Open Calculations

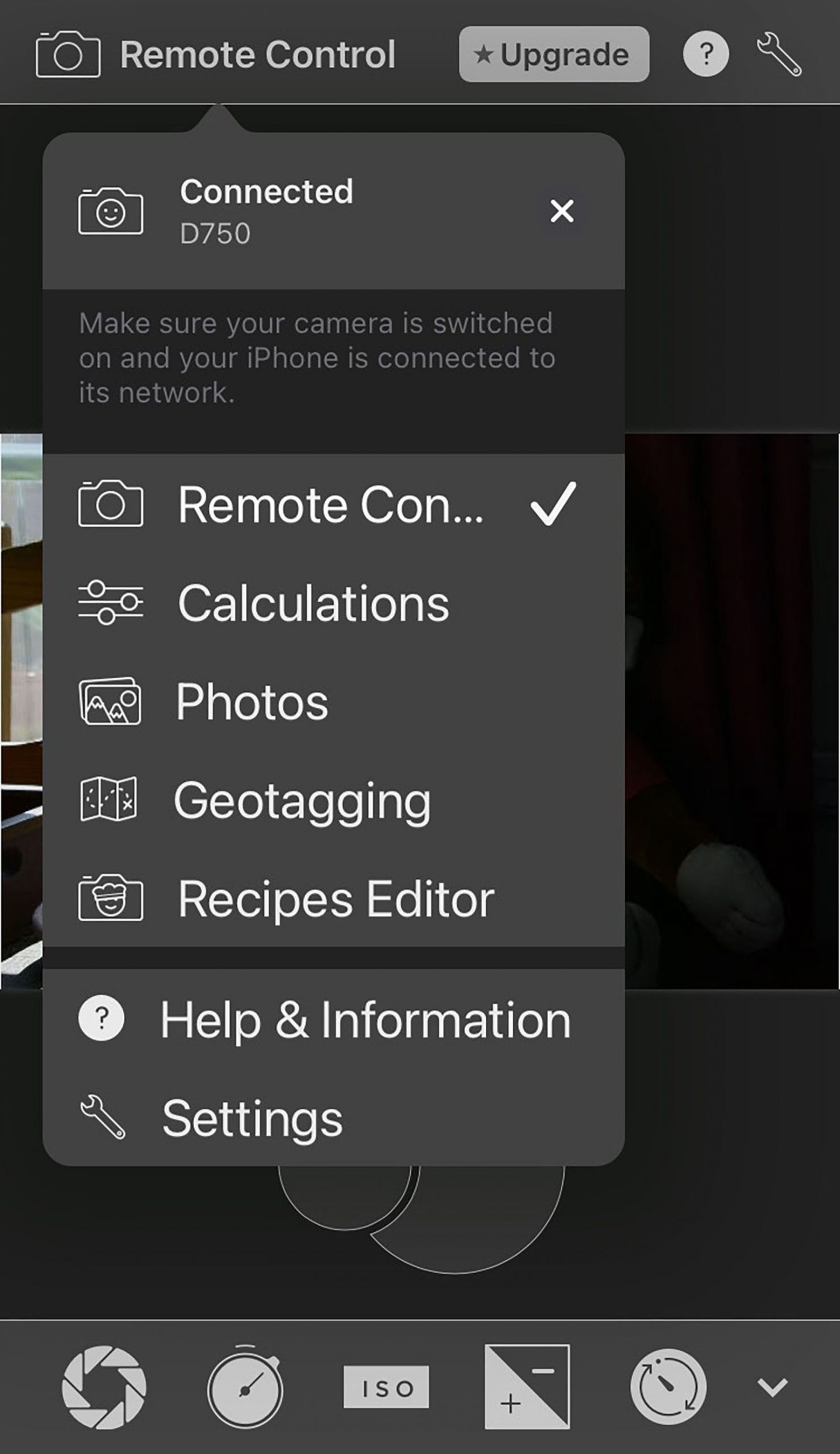coord(314,603)
